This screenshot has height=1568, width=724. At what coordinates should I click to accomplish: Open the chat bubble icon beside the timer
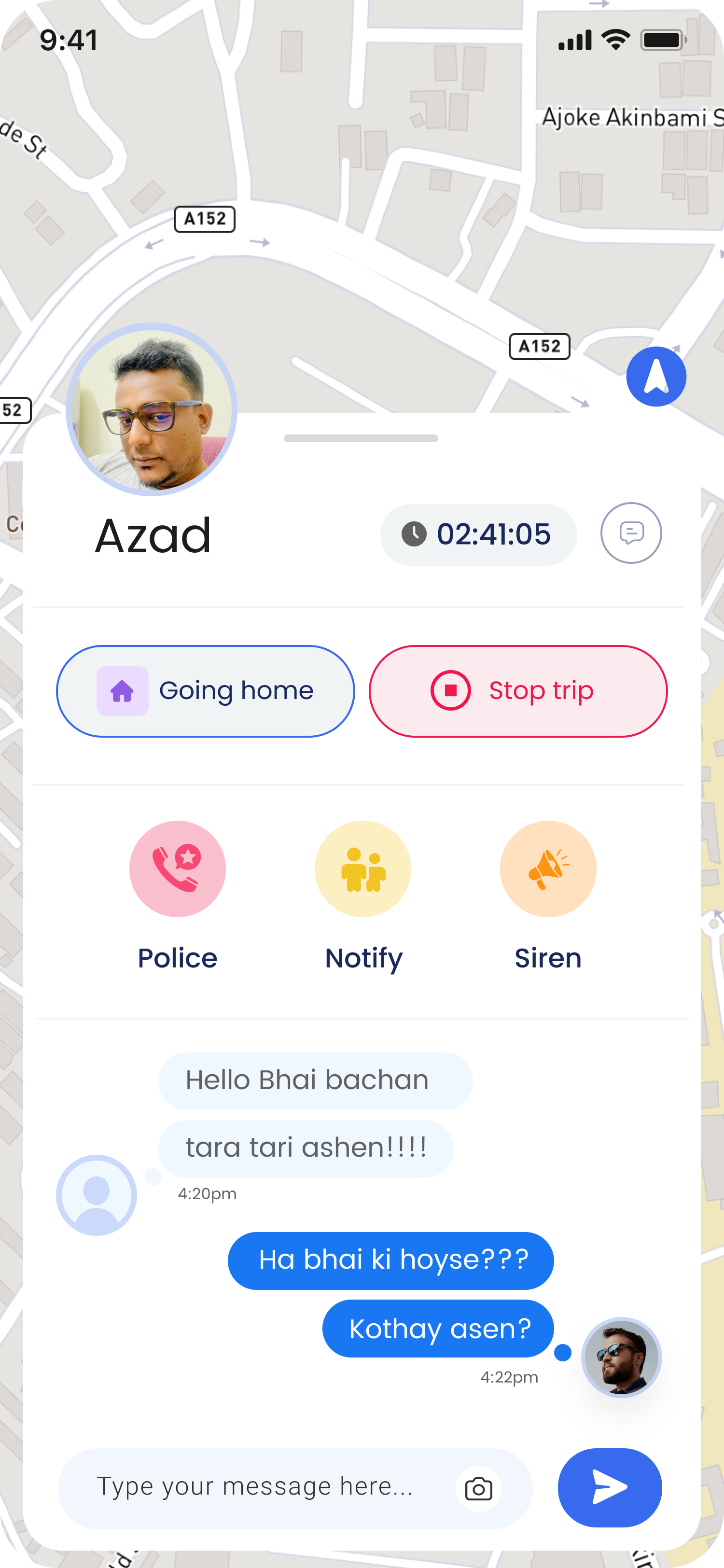(x=631, y=532)
